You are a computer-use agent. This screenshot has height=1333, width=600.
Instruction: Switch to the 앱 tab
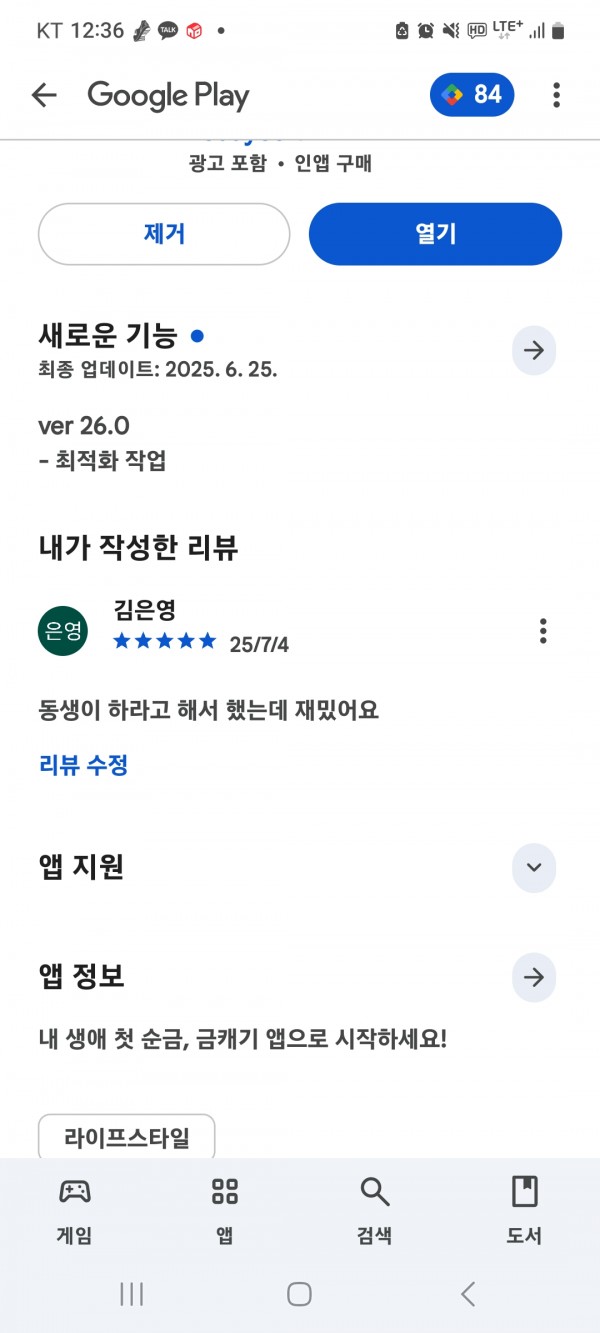pos(225,1208)
